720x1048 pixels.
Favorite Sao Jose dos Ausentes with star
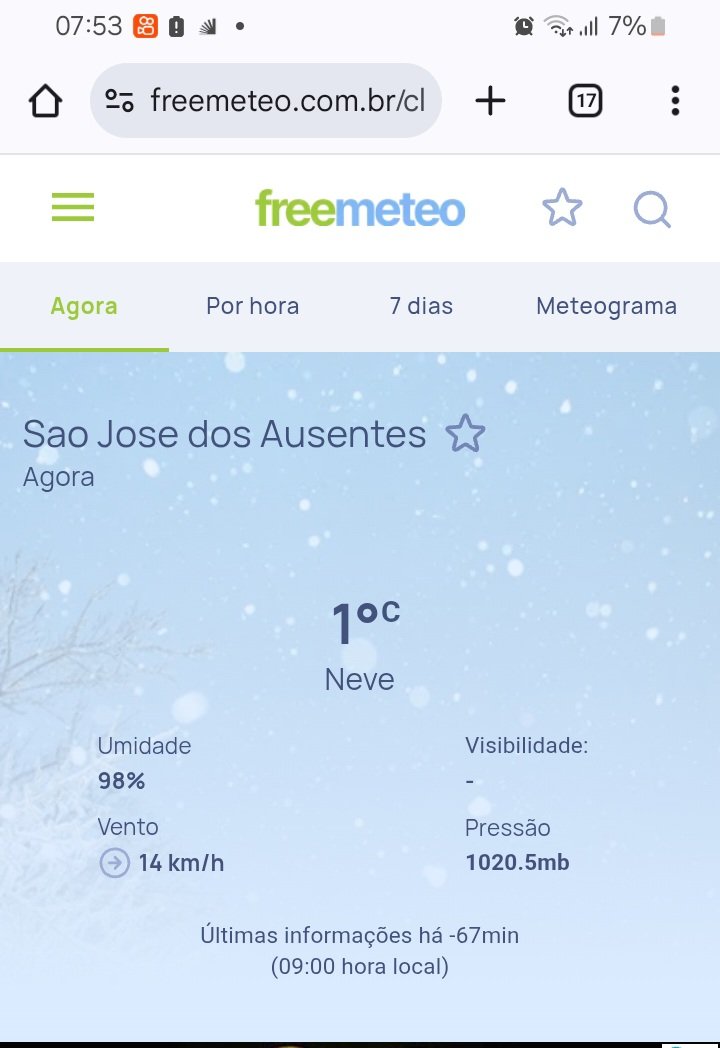[x=465, y=434]
